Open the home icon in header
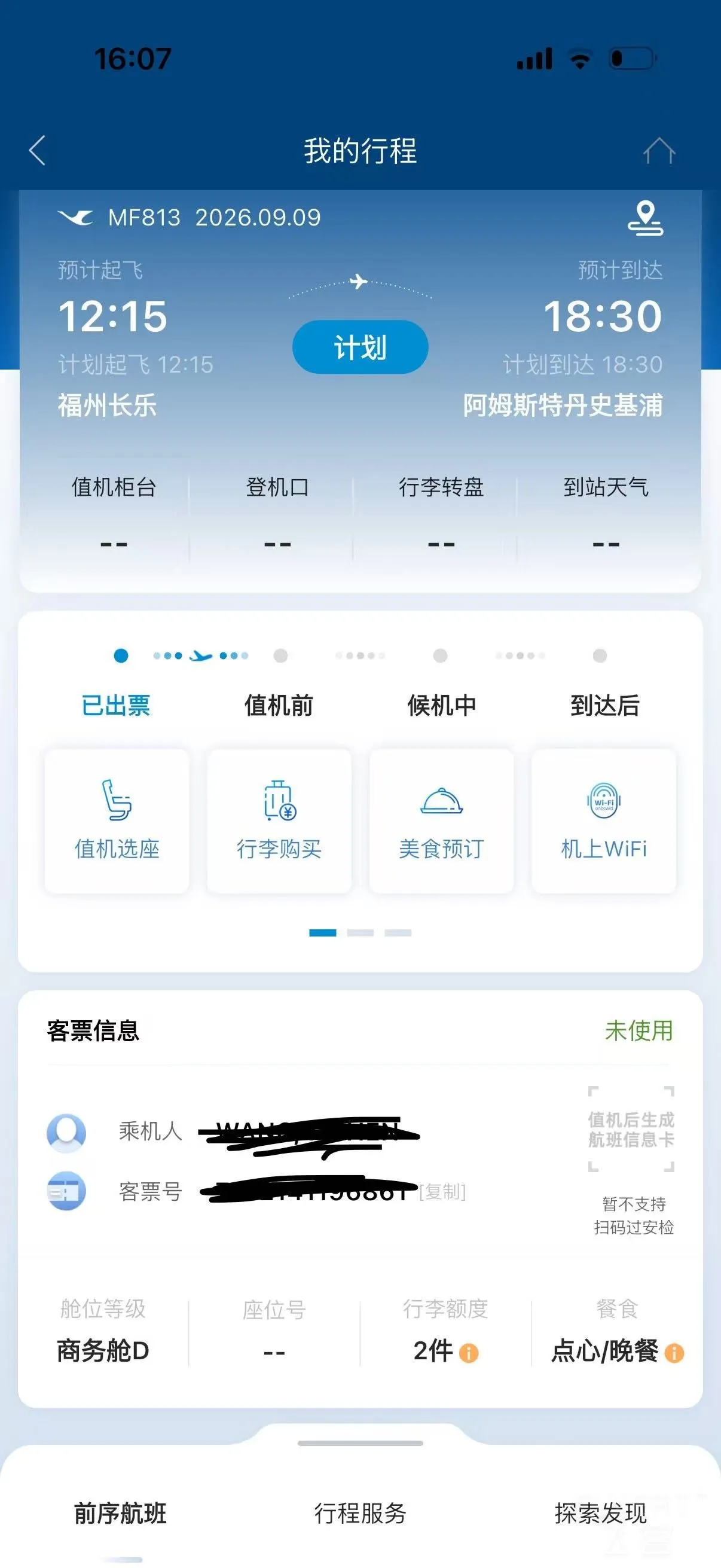 click(659, 150)
